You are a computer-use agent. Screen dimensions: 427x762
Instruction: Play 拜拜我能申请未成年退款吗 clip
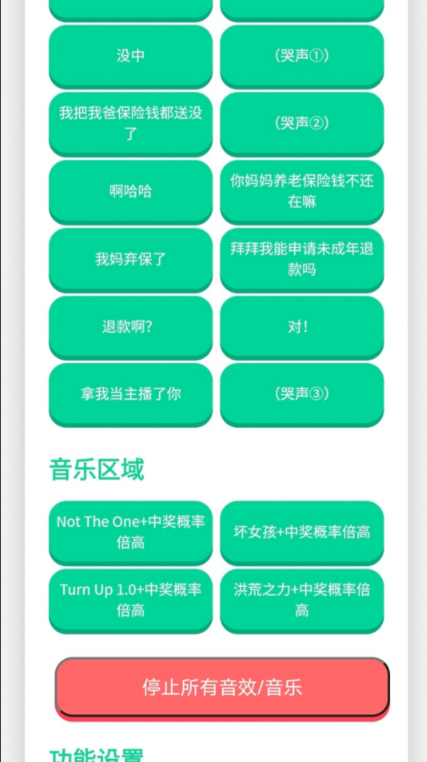tap(302, 259)
